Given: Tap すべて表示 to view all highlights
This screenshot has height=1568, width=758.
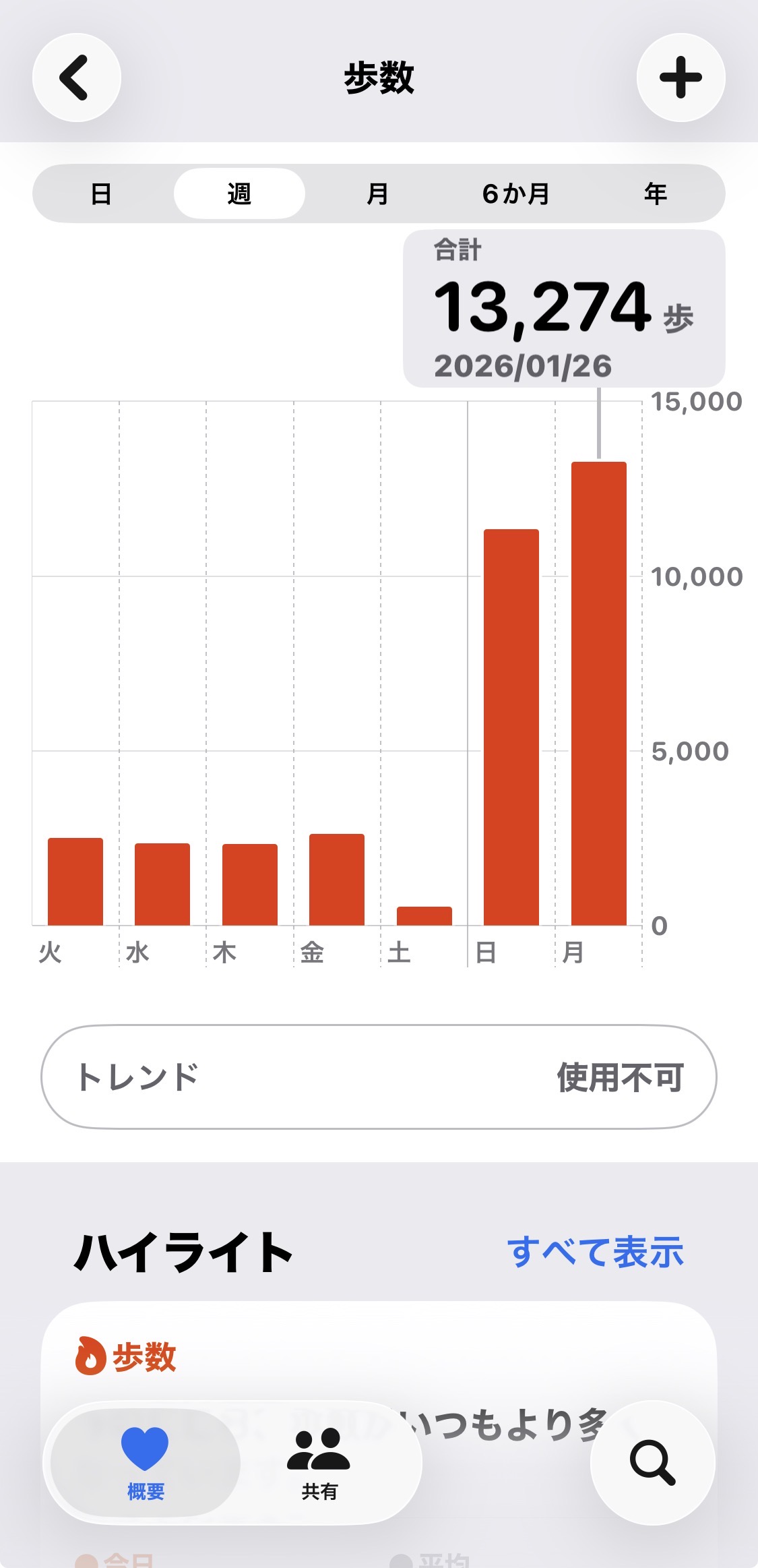Looking at the screenshot, I should (596, 1253).
